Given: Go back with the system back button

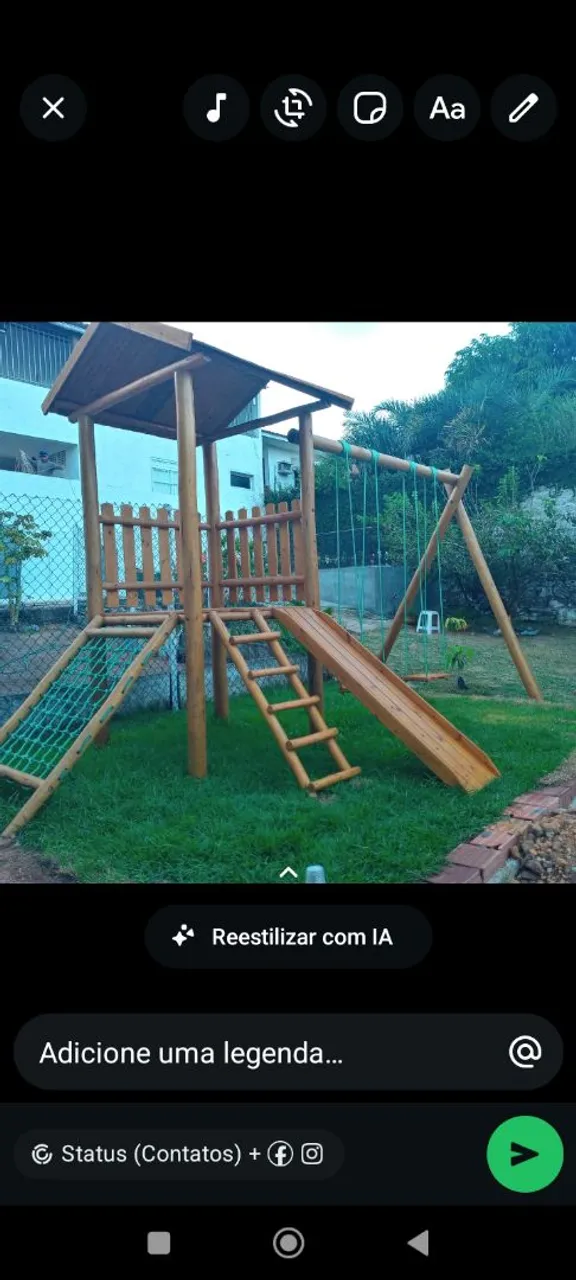Looking at the screenshot, I should [419, 1243].
